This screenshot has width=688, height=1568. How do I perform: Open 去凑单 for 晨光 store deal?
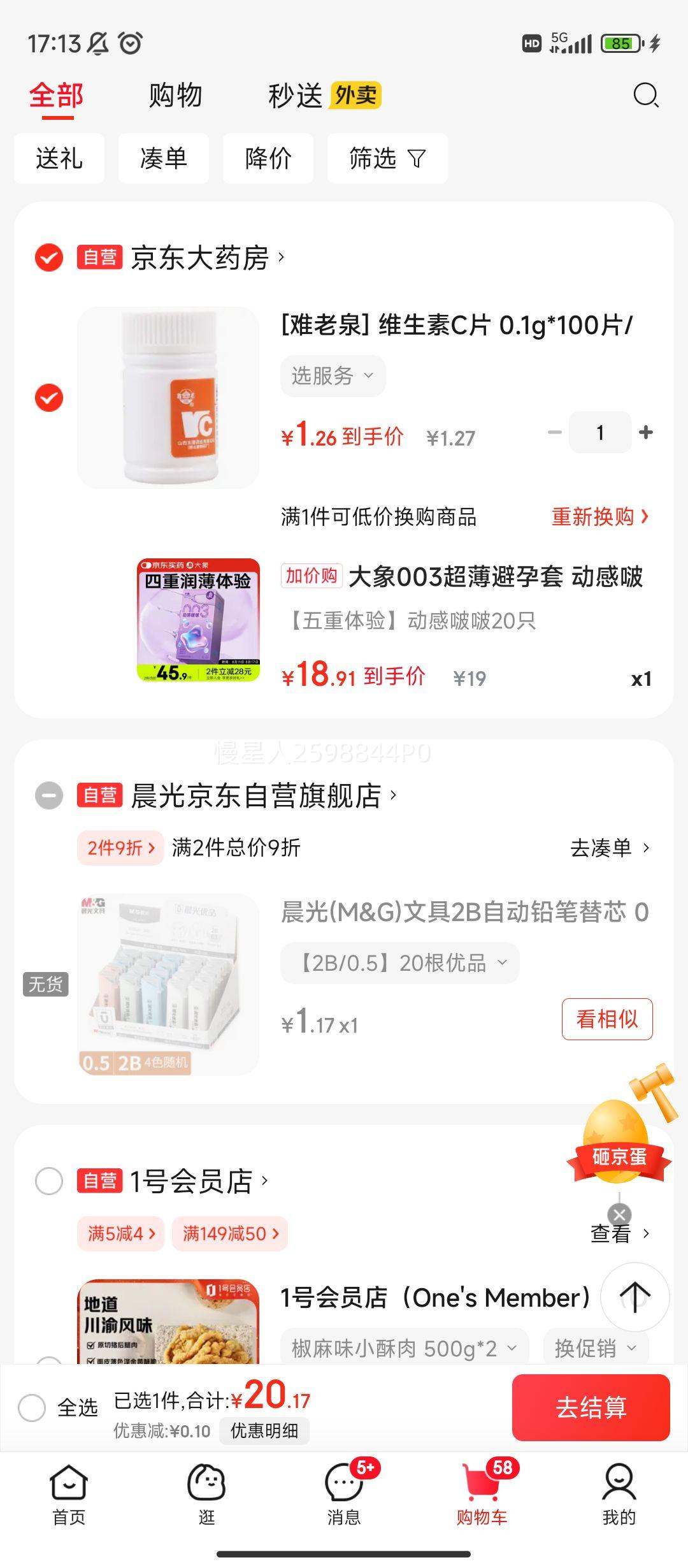(x=610, y=848)
